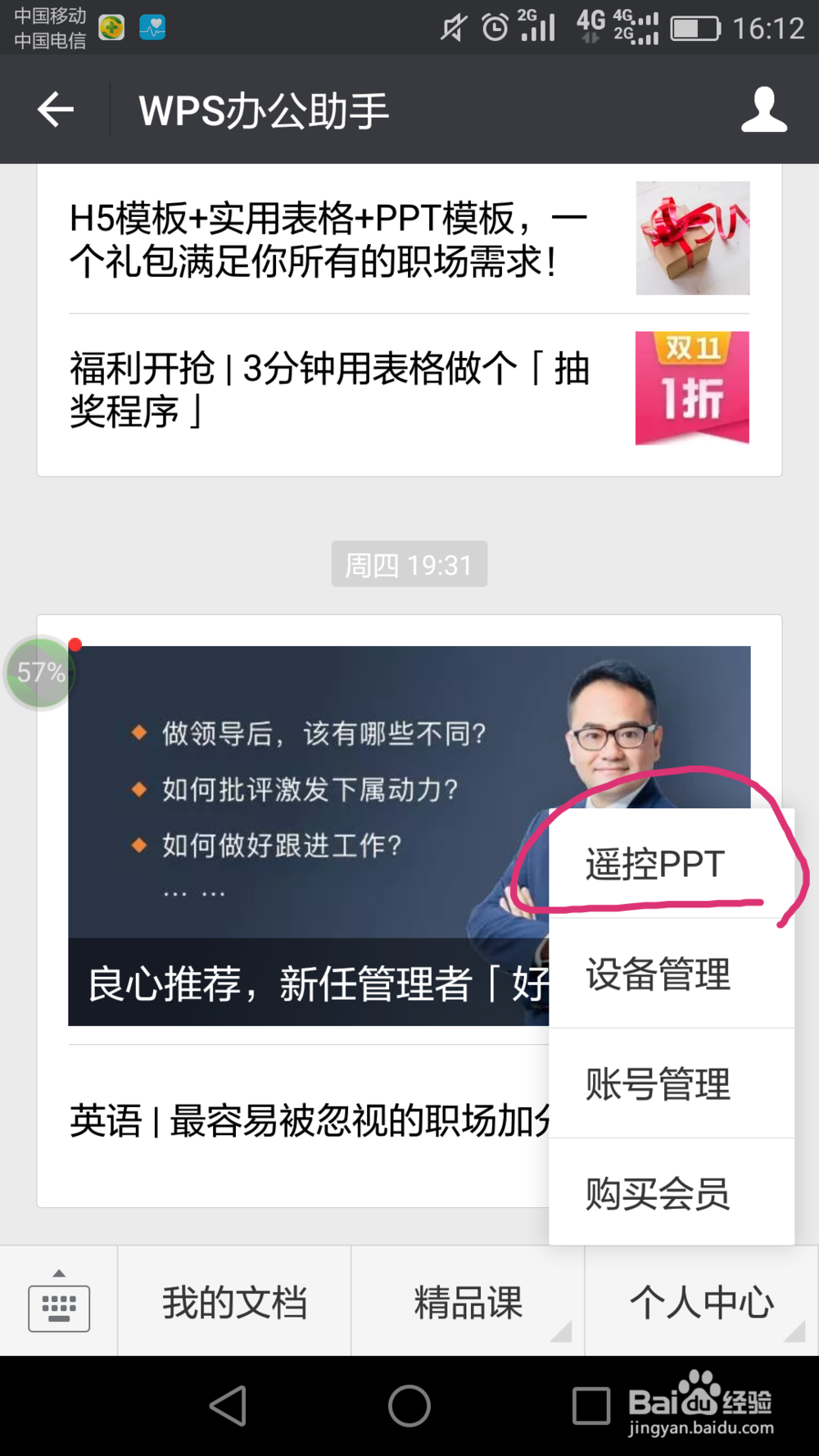Tap the 双11 1折 promo badge
Image resolution: width=819 pixels, height=1456 pixels.
tap(692, 388)
